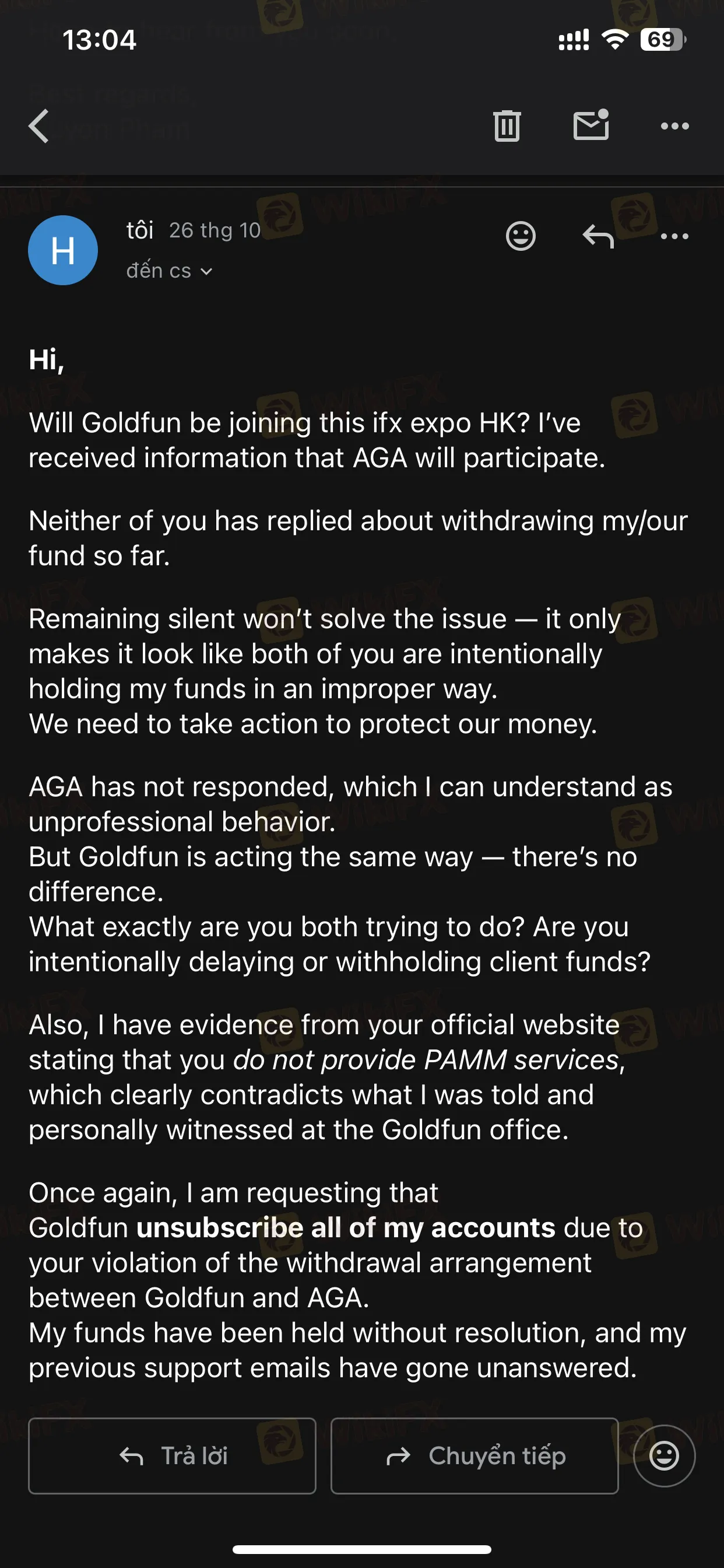The image size is (724, 1568).
Task: Open the emoji reaction button at bottom
Action: point(664,1455)
